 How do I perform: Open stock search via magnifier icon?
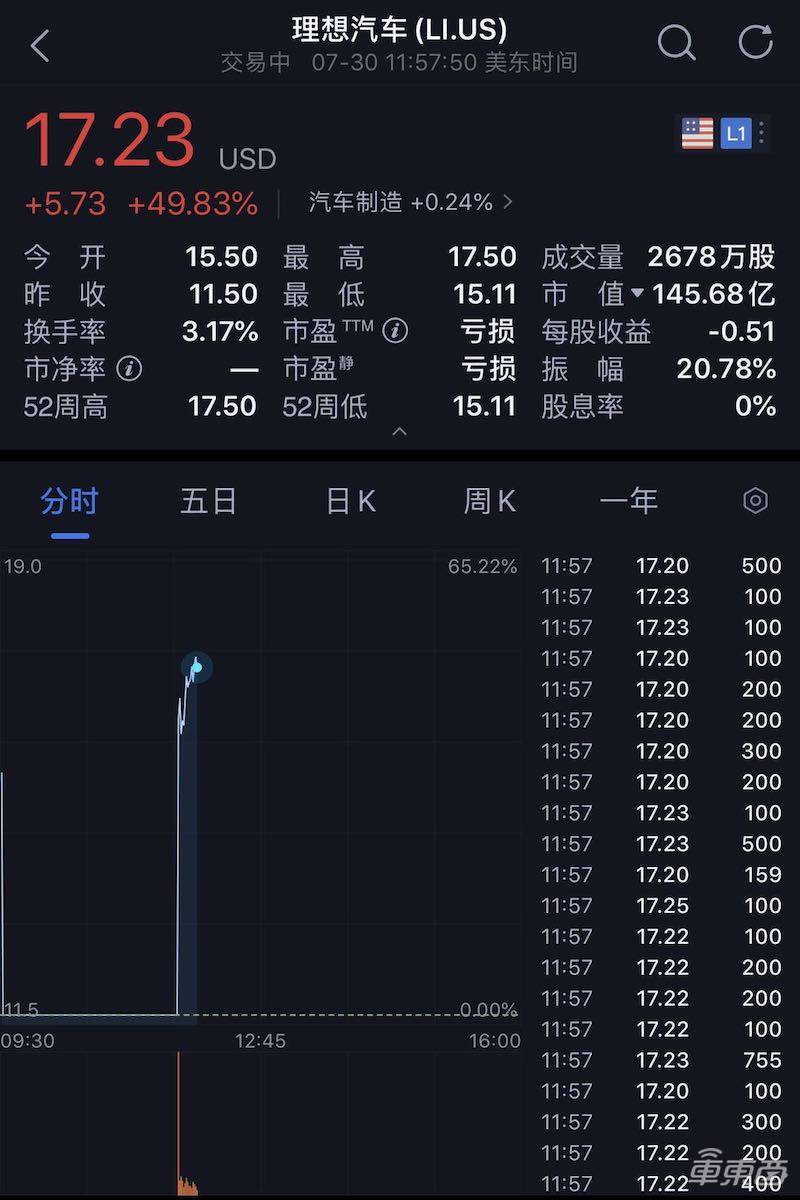pos(677,43)
